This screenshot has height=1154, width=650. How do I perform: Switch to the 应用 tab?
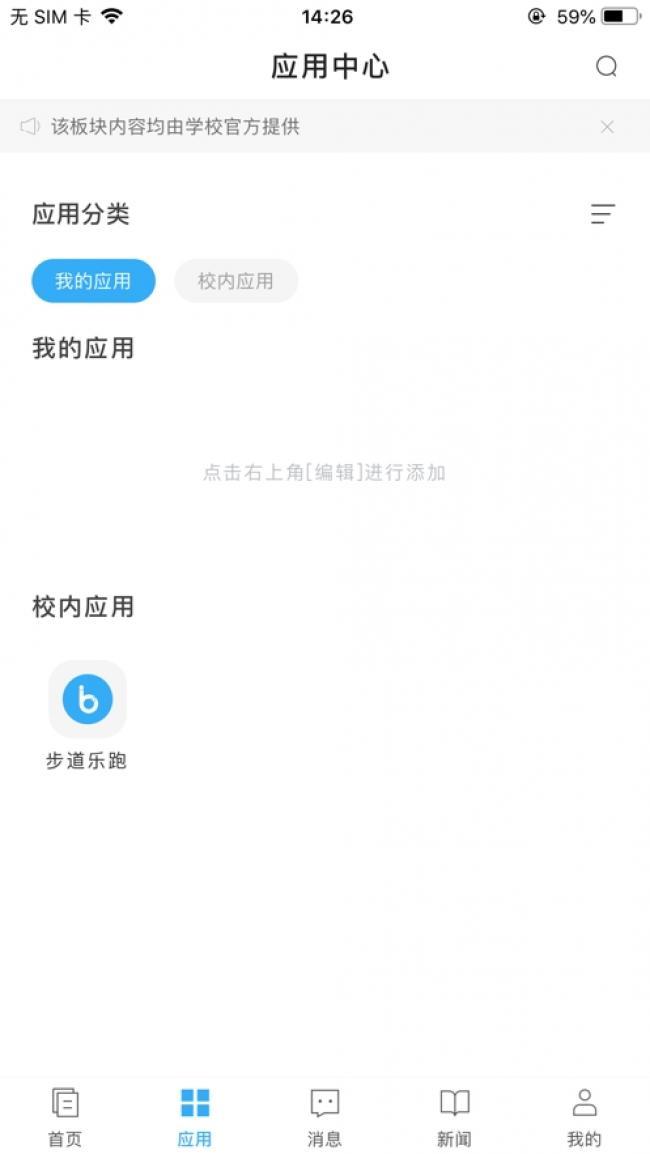click(x=195, y=1117)
